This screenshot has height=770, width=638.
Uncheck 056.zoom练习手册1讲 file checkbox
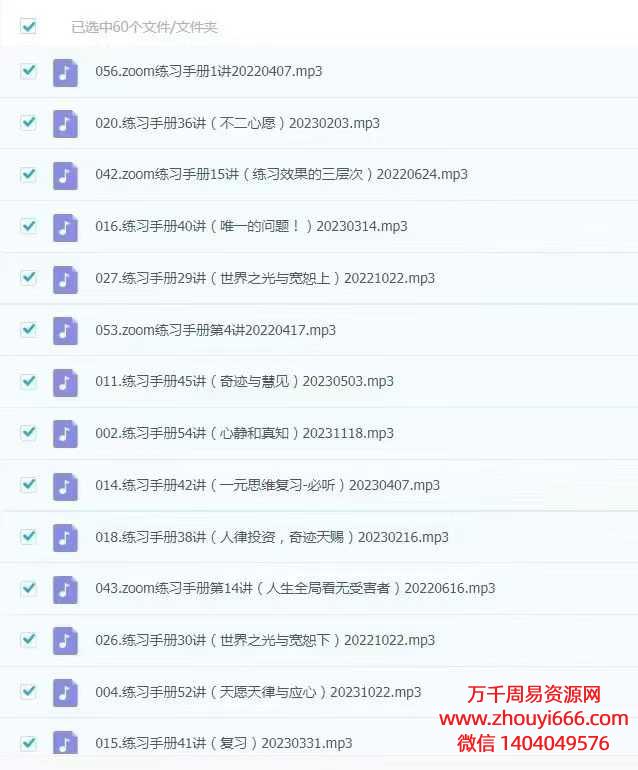click(x=28, y=71)
